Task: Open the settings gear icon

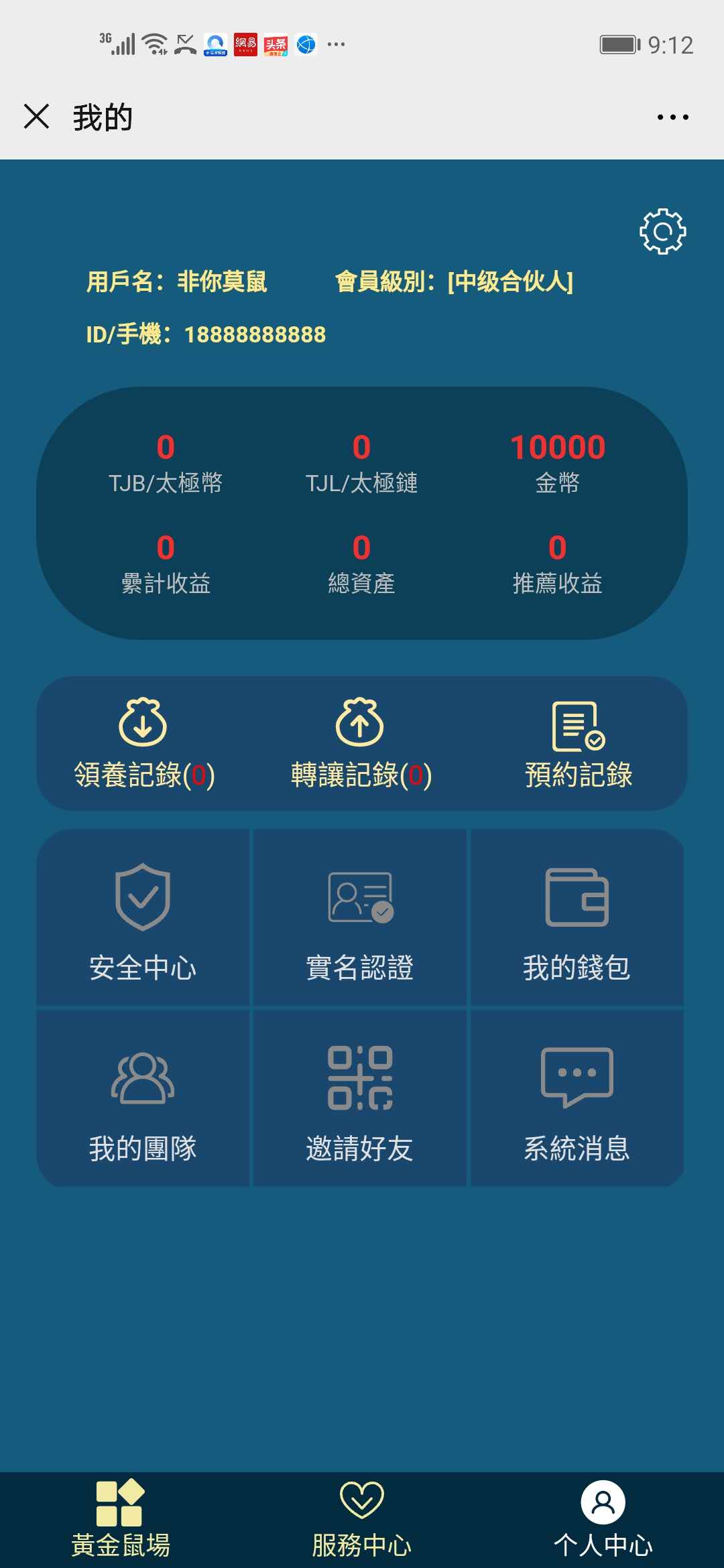Action: pos(662,232)
